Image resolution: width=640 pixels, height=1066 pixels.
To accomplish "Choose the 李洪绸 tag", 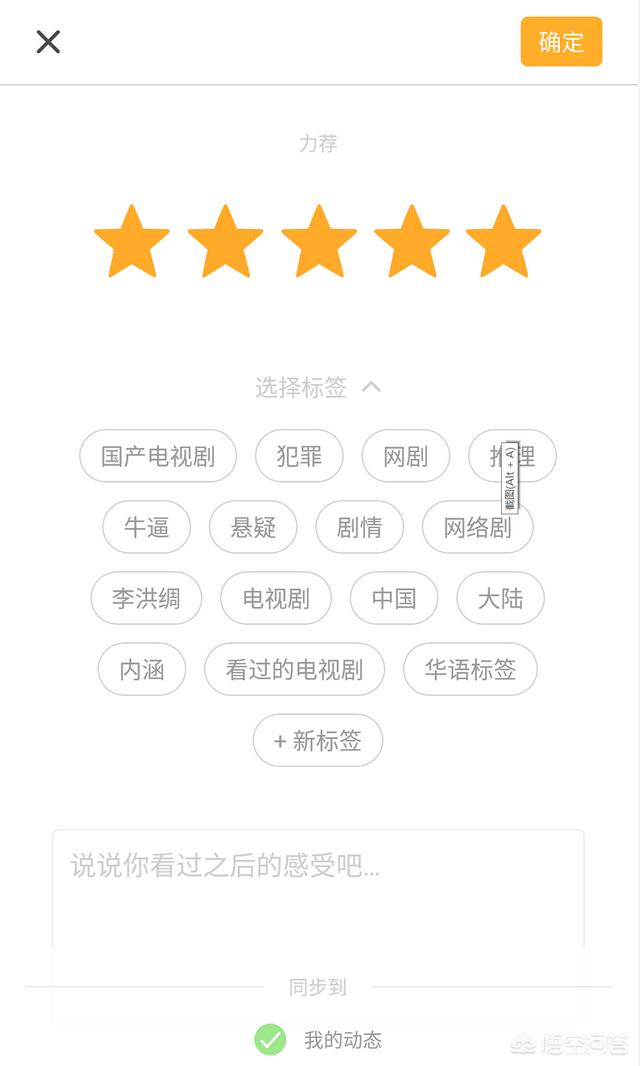I will (x=146, y=598).
